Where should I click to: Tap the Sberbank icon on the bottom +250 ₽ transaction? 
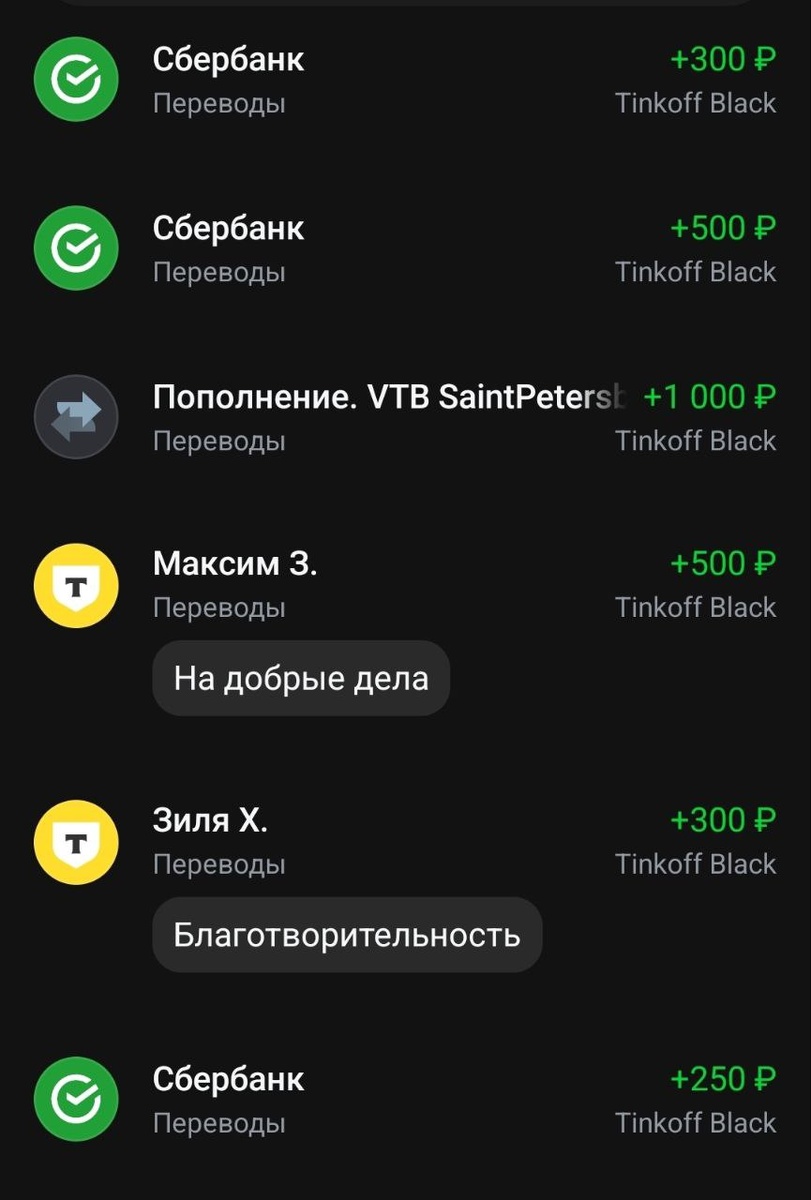click(76, 1100)
